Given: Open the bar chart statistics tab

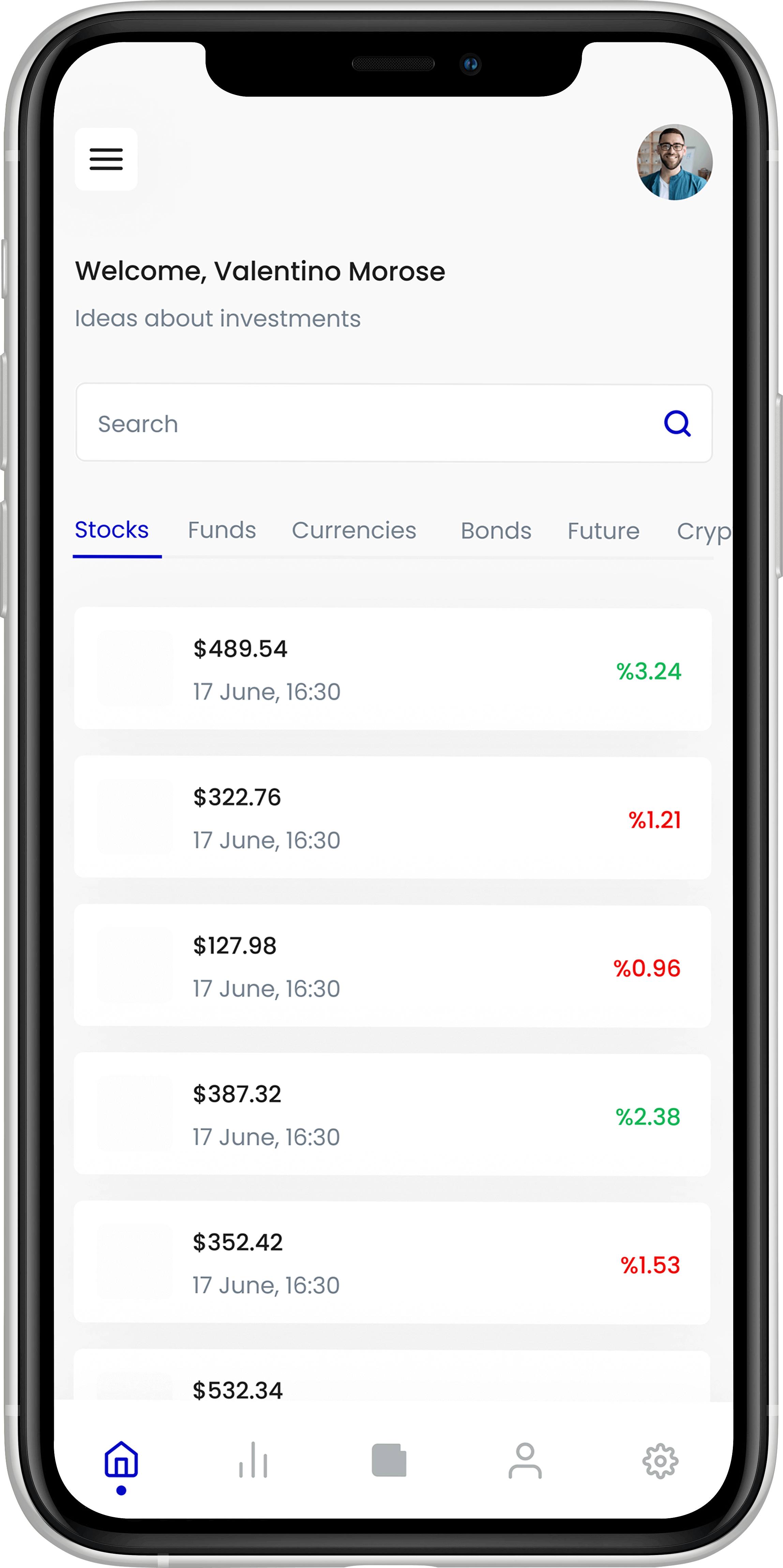Looking at the screenshot, I should click(x=253, y=1460).
